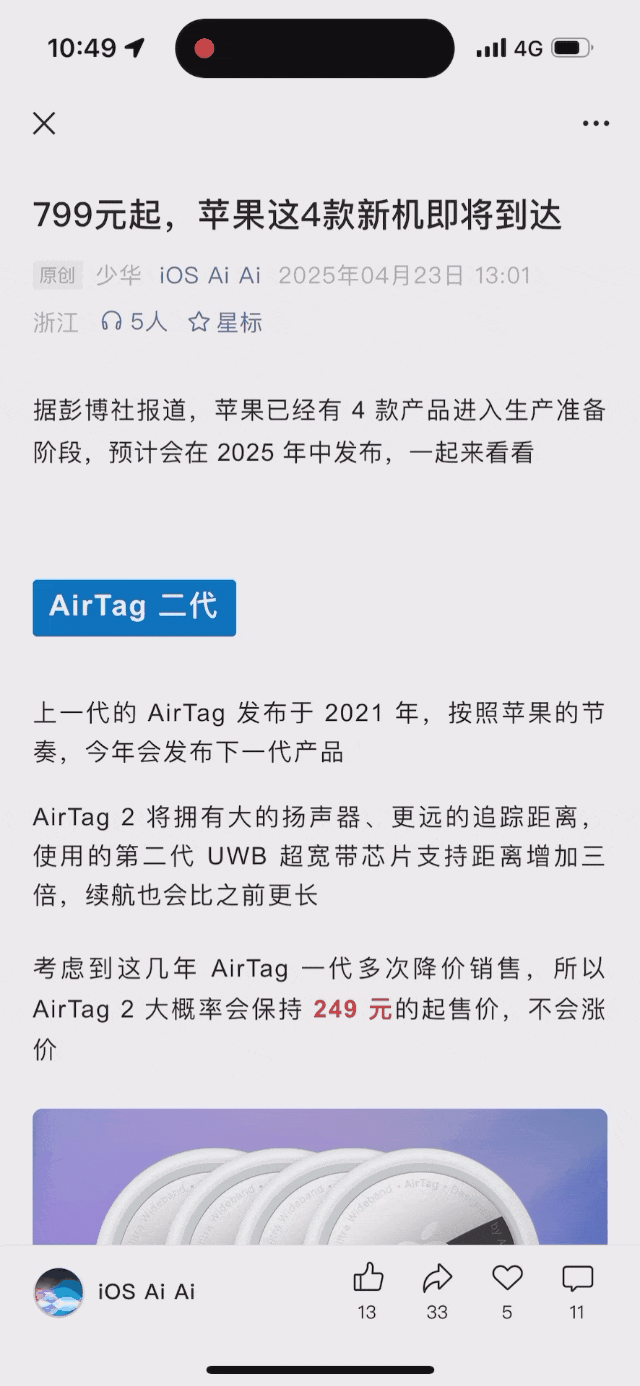Tap the 5人 listening headphone link
This screenshot has height=1386, width=640.
134,322
